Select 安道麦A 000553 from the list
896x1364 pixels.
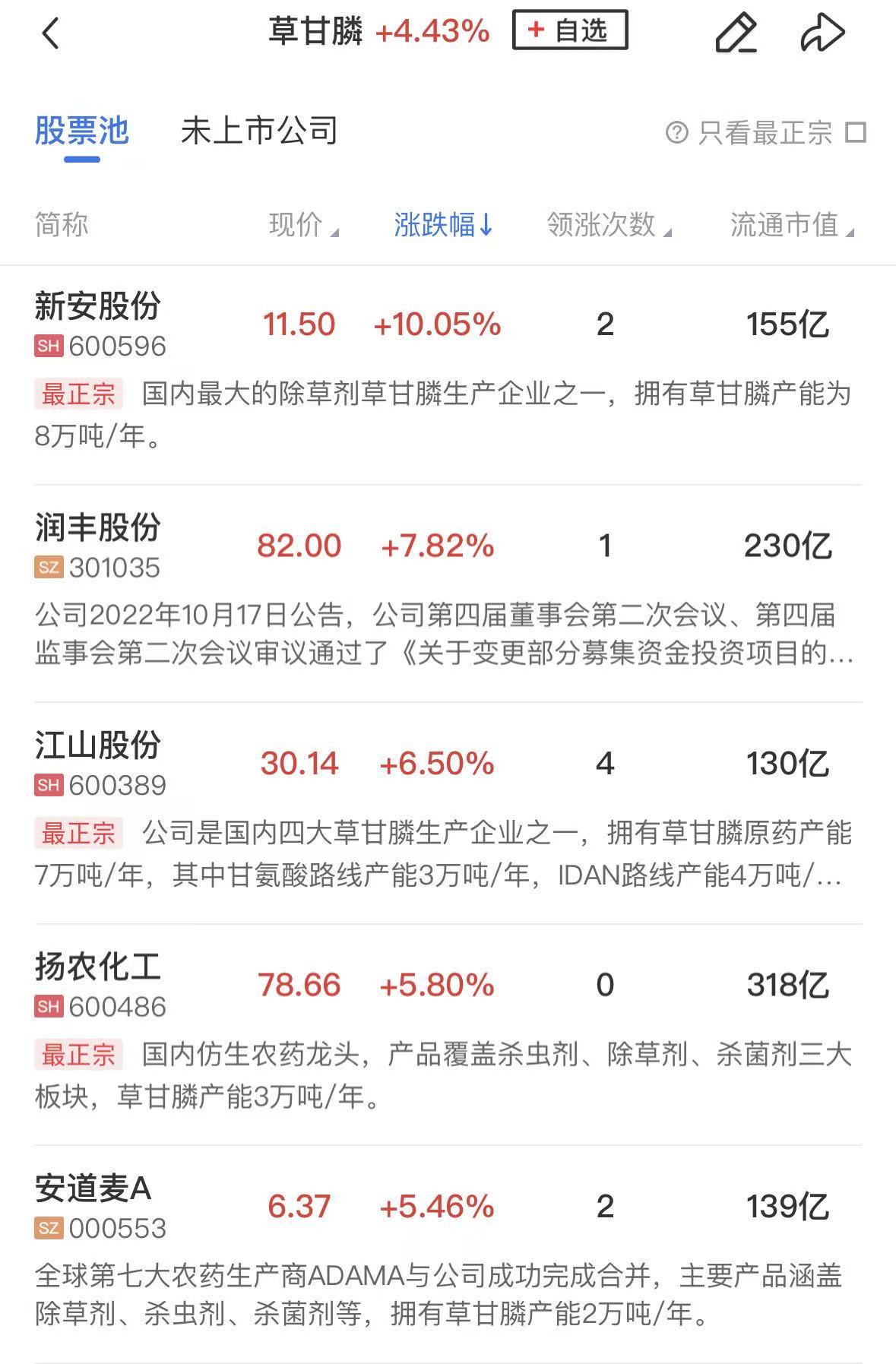[99, 1206]
